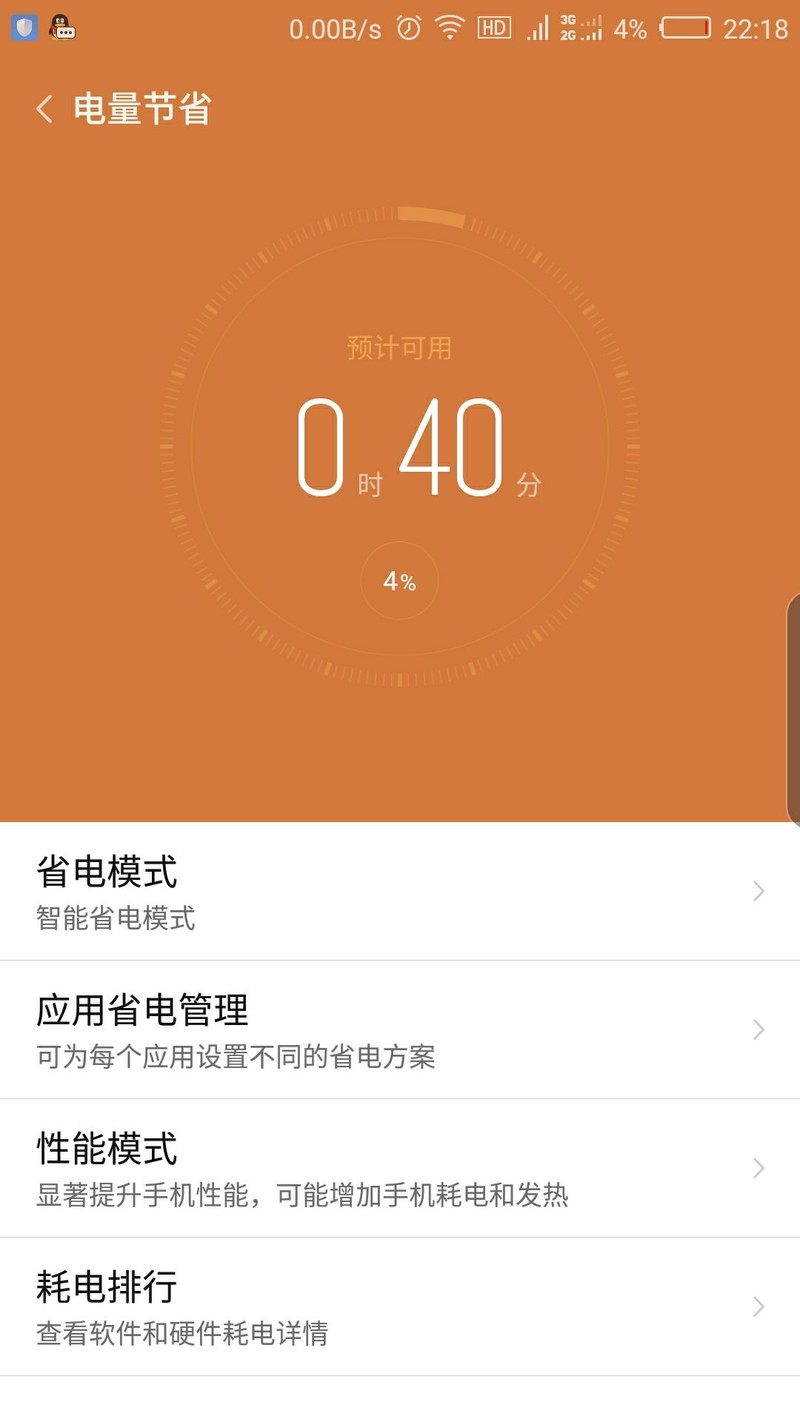Tap the HD VoLTE indicator icon

click(492, 28)
